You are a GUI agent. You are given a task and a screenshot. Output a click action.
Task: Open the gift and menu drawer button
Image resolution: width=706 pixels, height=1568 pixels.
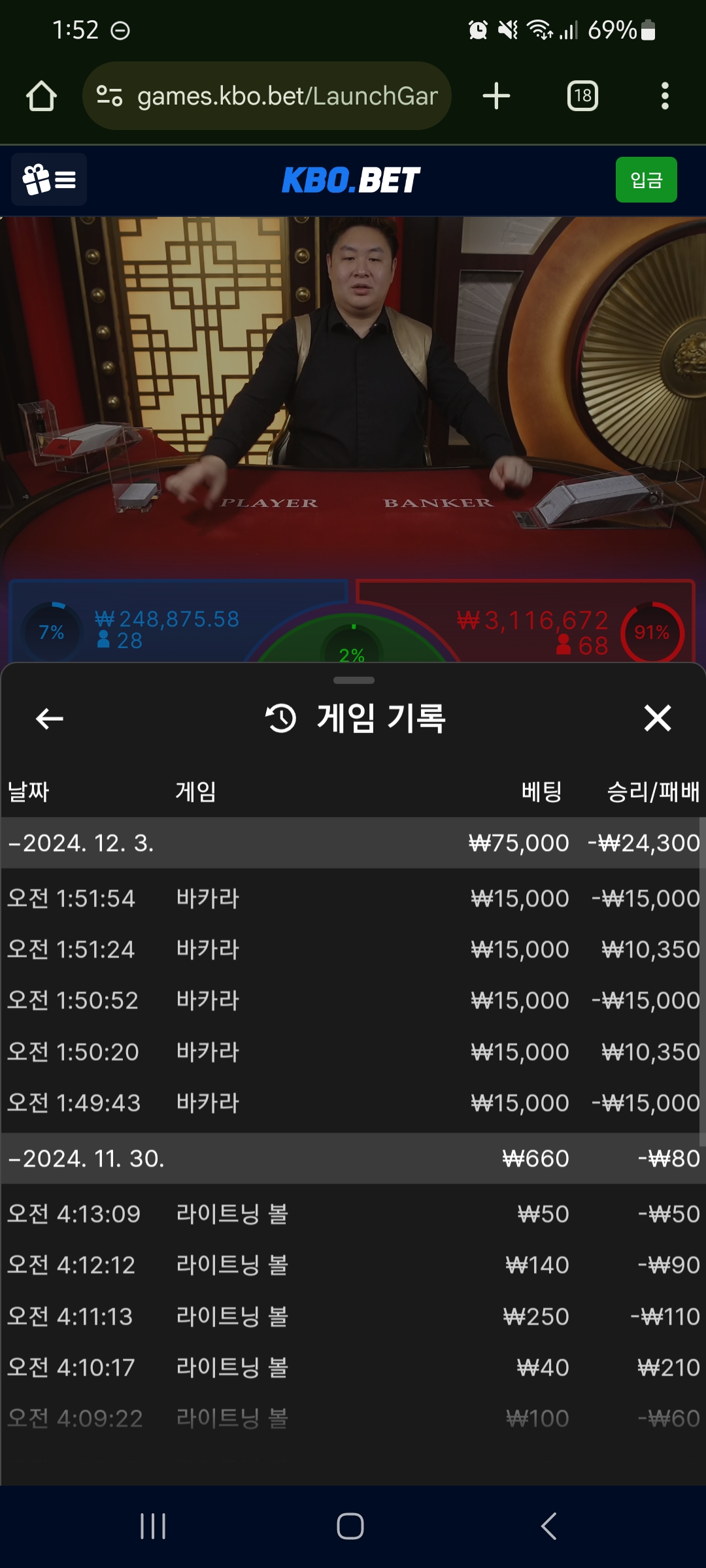tap(49, 180)
